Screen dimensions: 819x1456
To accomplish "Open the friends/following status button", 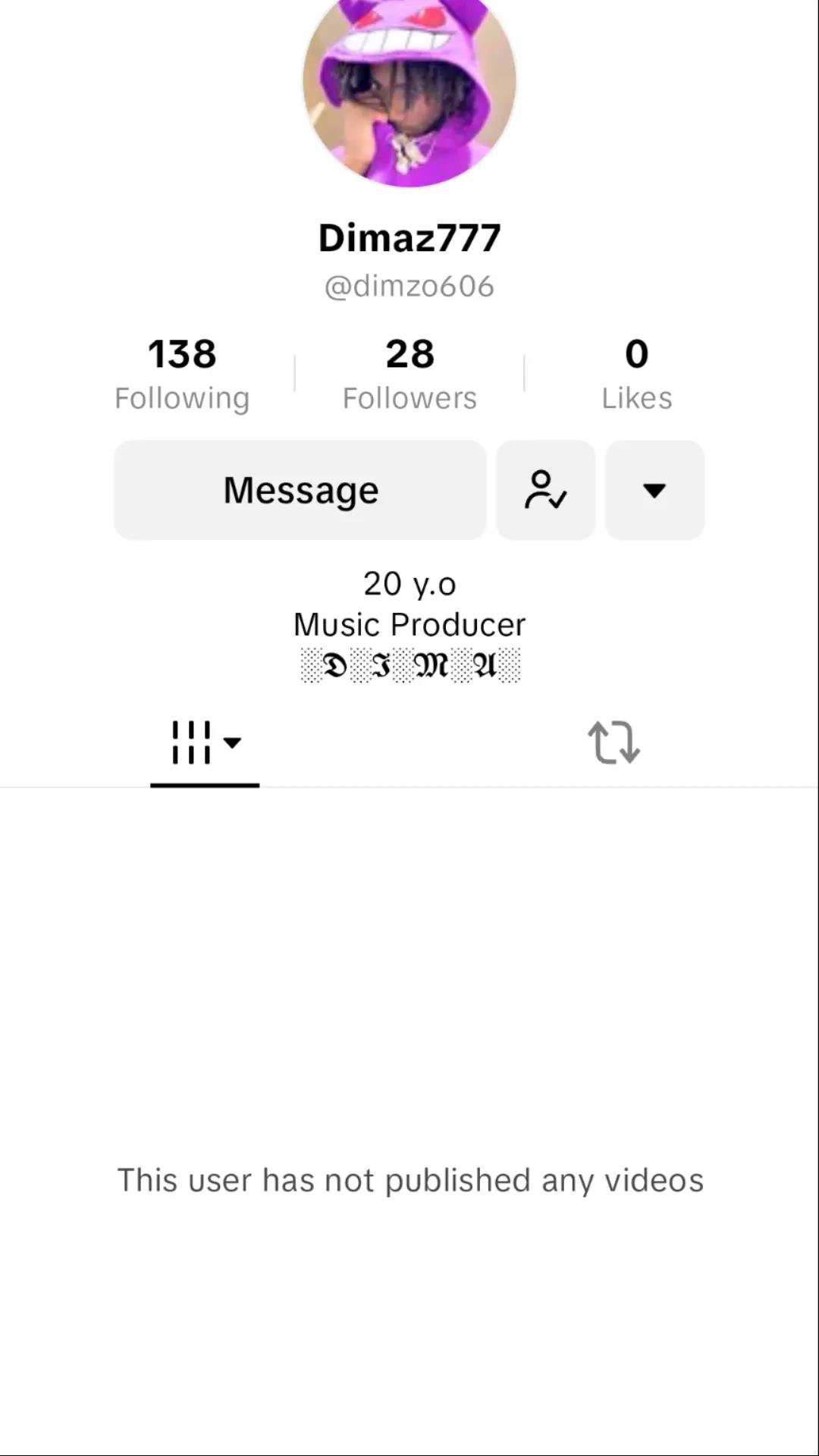I will point(546,490).
